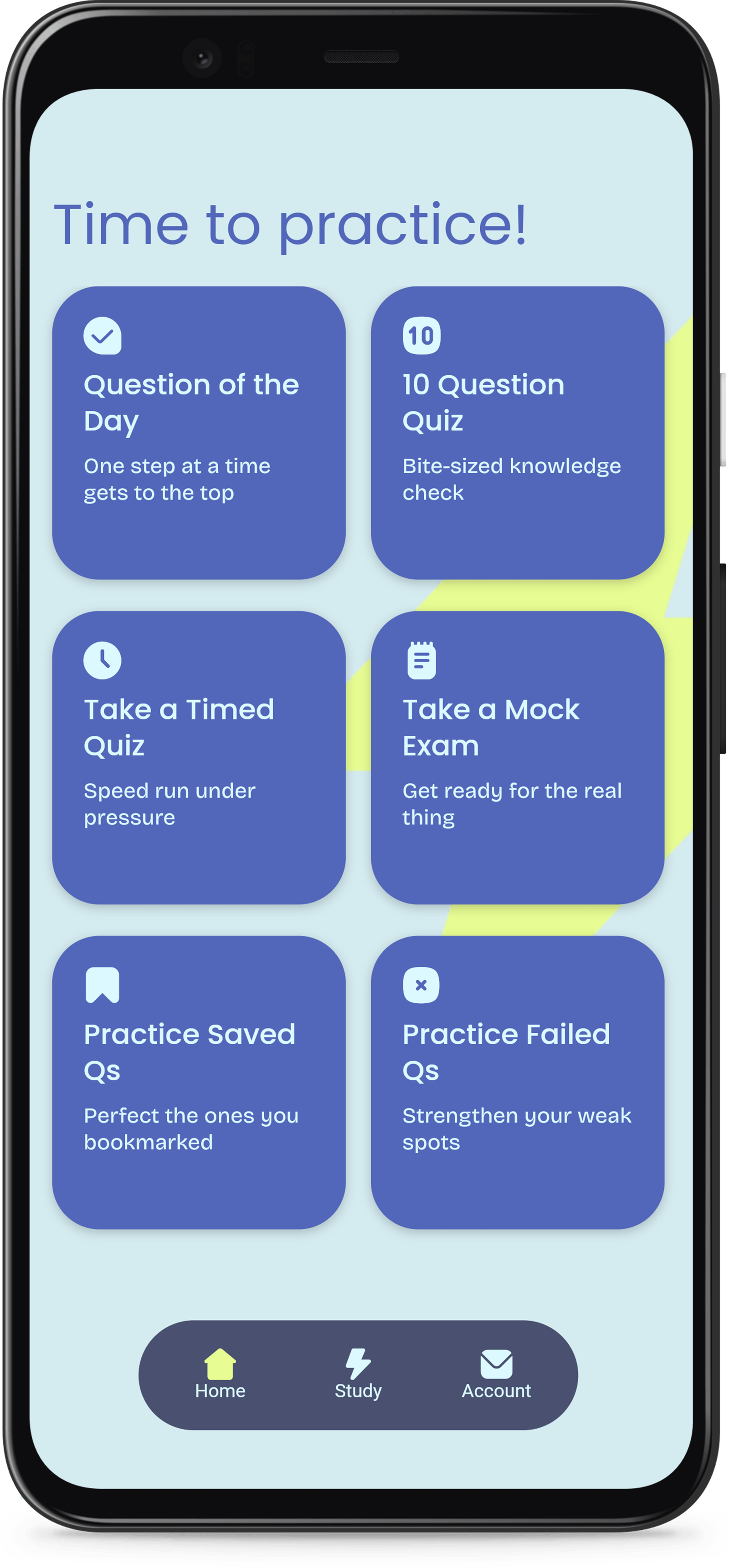
Task: Open Practice Saved Qs card
Action: point(199,1083)
